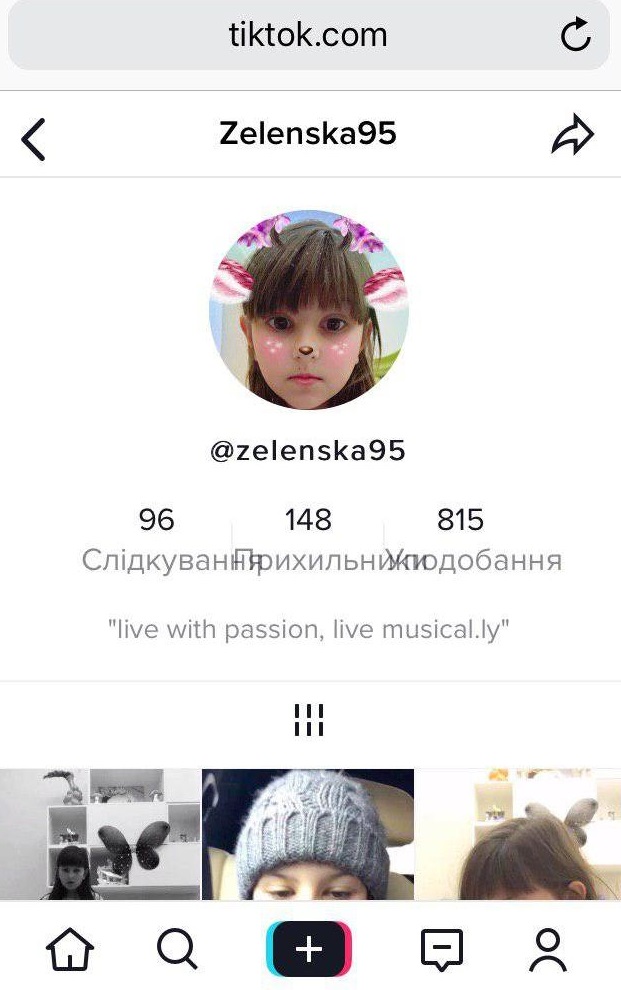The image size is (621, 990).
Task: Open the black-and-white butterfly wings video
Action: tap(100, 834)
